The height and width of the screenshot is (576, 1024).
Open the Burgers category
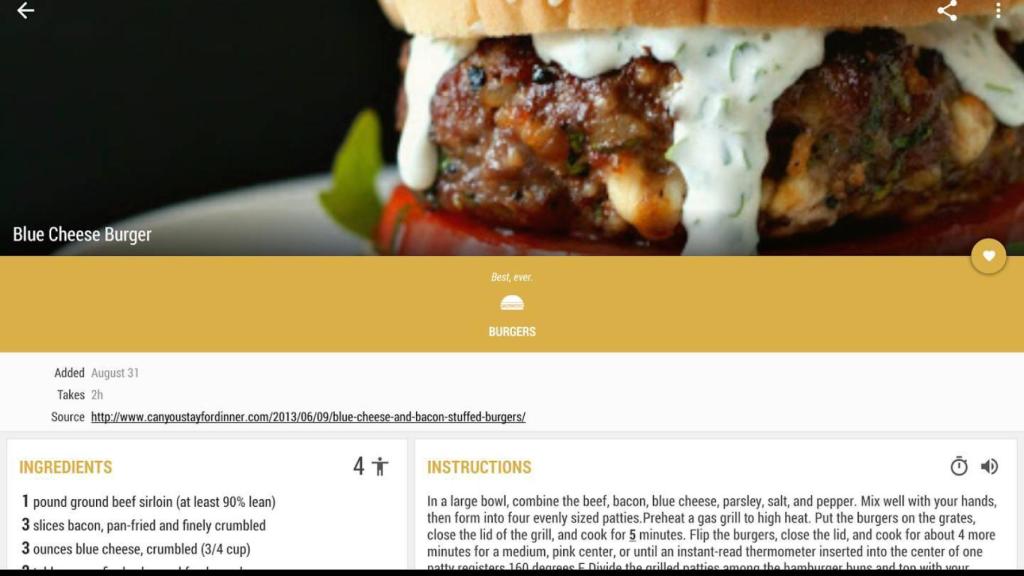click(x=512, y=314)
